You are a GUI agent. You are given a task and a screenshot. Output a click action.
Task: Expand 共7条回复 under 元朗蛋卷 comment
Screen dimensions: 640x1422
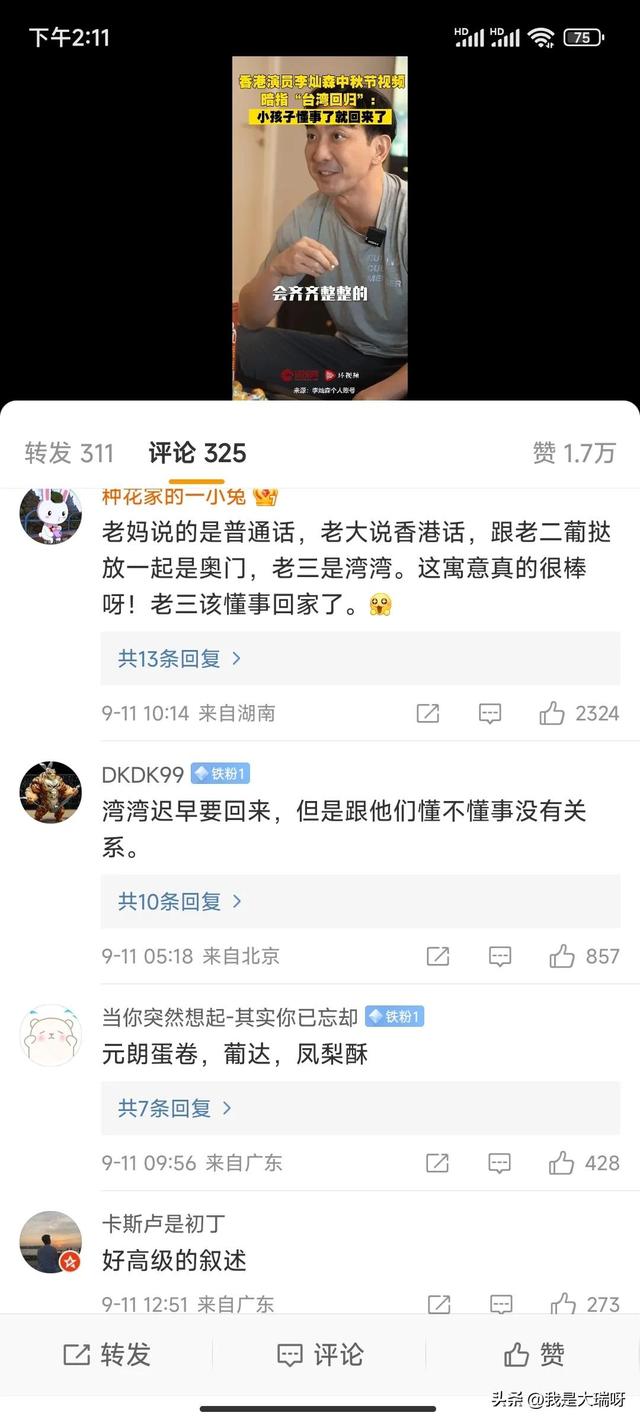click(x=175, y=1108)
